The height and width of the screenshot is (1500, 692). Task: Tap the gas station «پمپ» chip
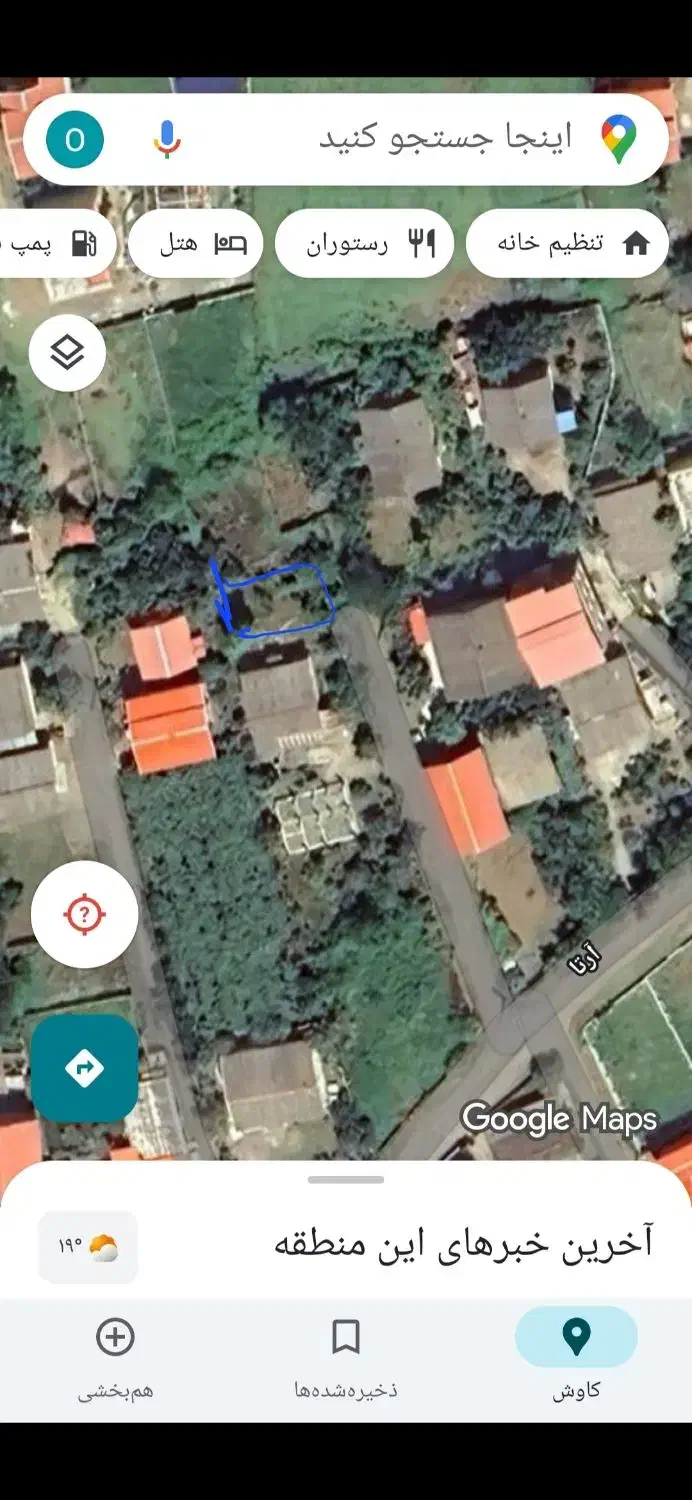(55, 243)
